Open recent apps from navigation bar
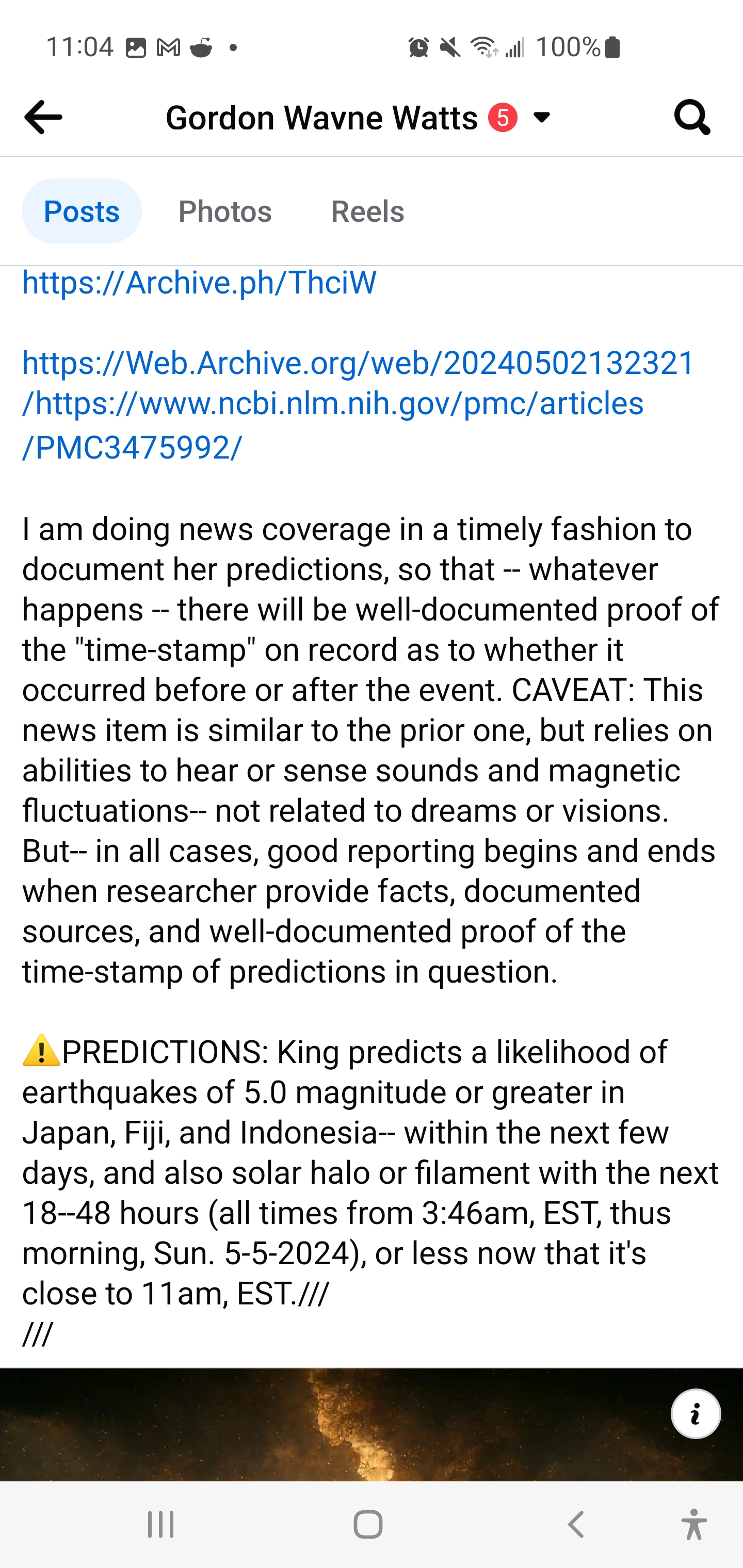The width and height of the screenshot is (743, 1568). [161, 1525]
